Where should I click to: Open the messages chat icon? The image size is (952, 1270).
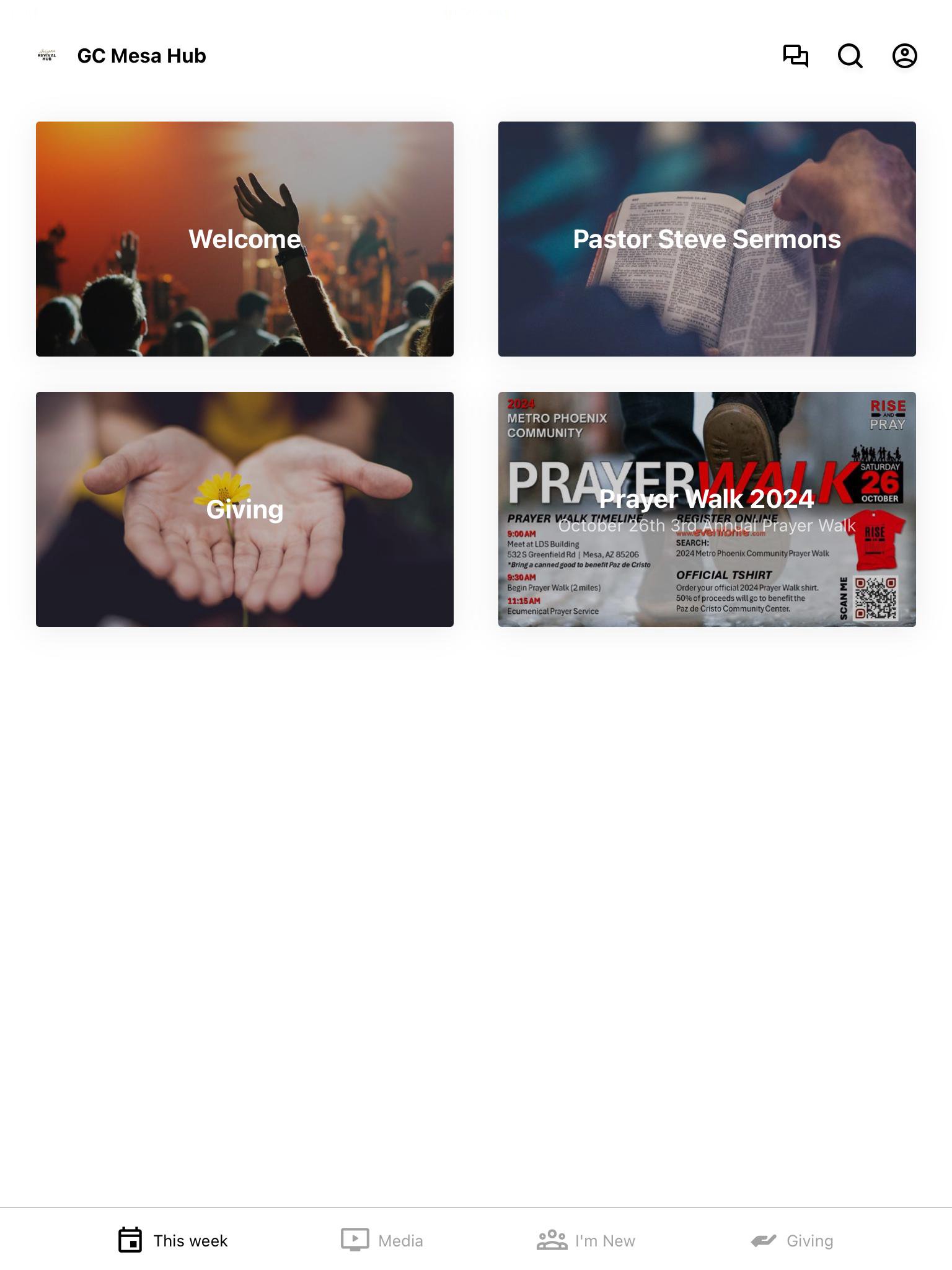[795, 56]
